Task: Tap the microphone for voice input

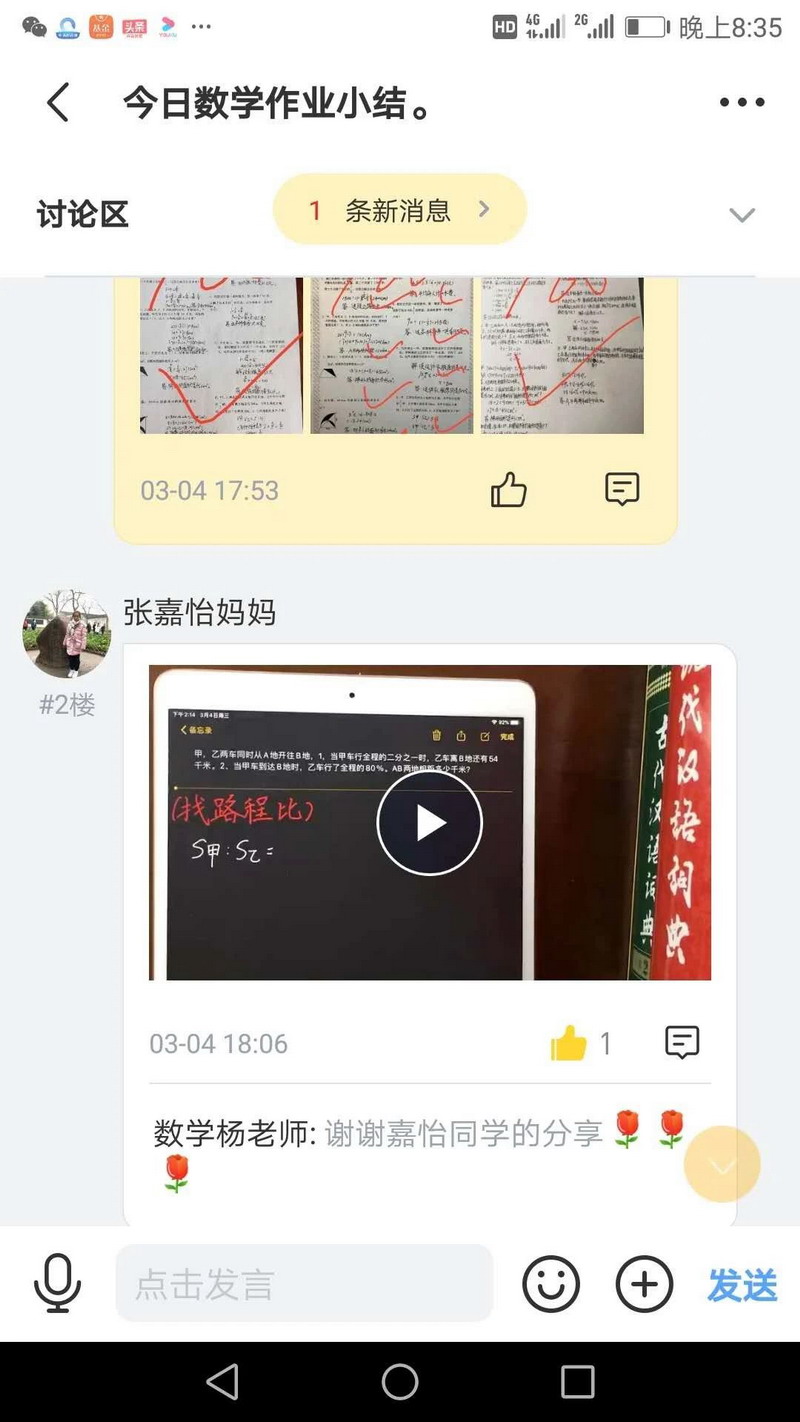Action: point(57,1283)
